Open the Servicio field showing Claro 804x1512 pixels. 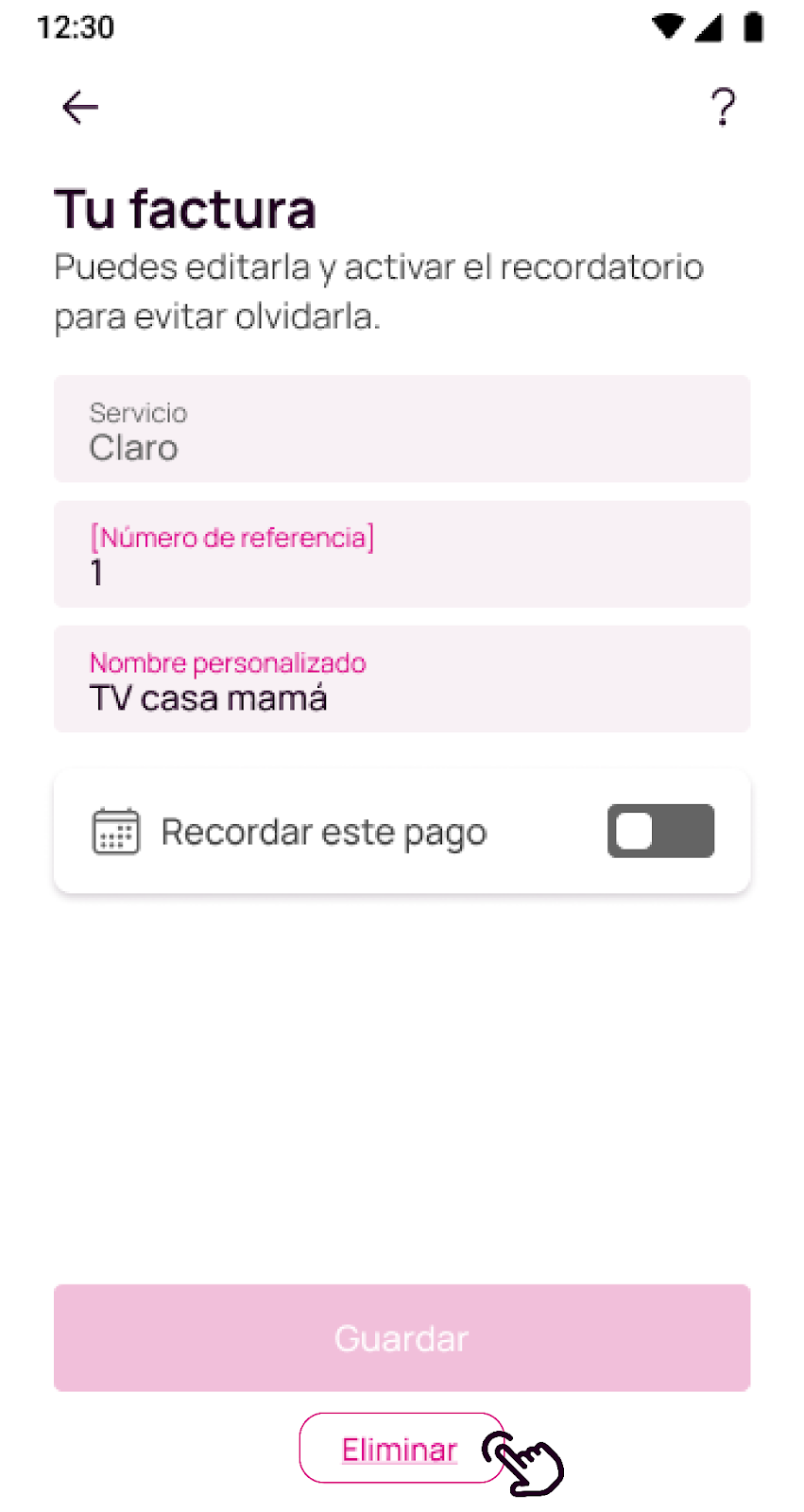tap(402, 429)
